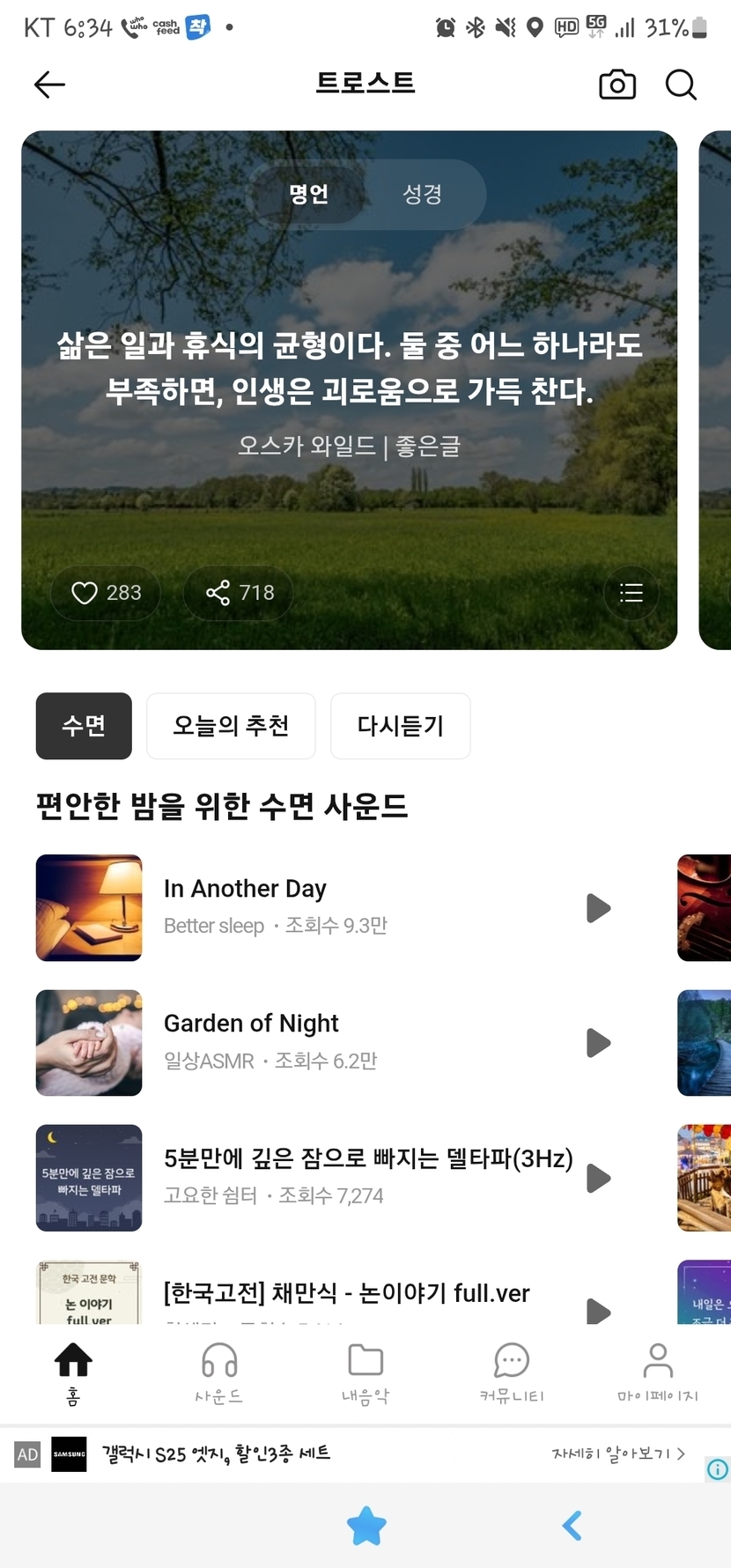
Task: Tap 자세히 알아보기 on the Samsung ad
Action: coord(618,1453)
